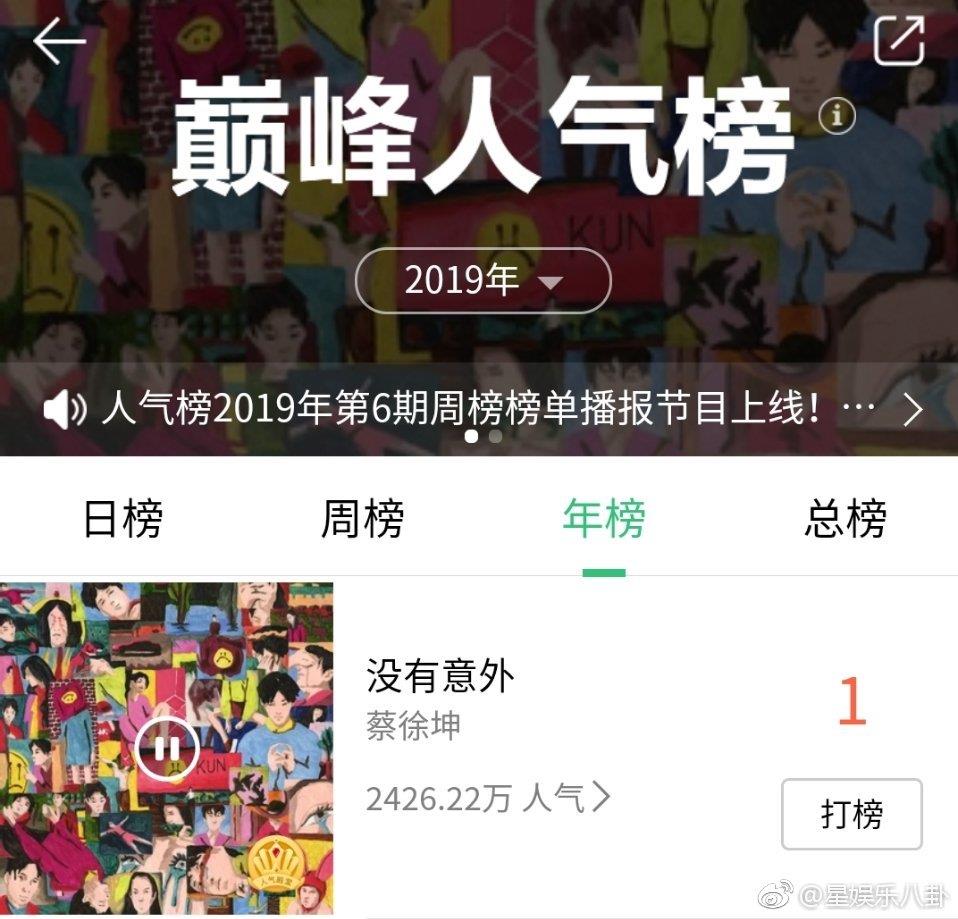The height and width of the screenshot is (919, 958).
Task: Open the chart info icon
Action: point(837,117)
